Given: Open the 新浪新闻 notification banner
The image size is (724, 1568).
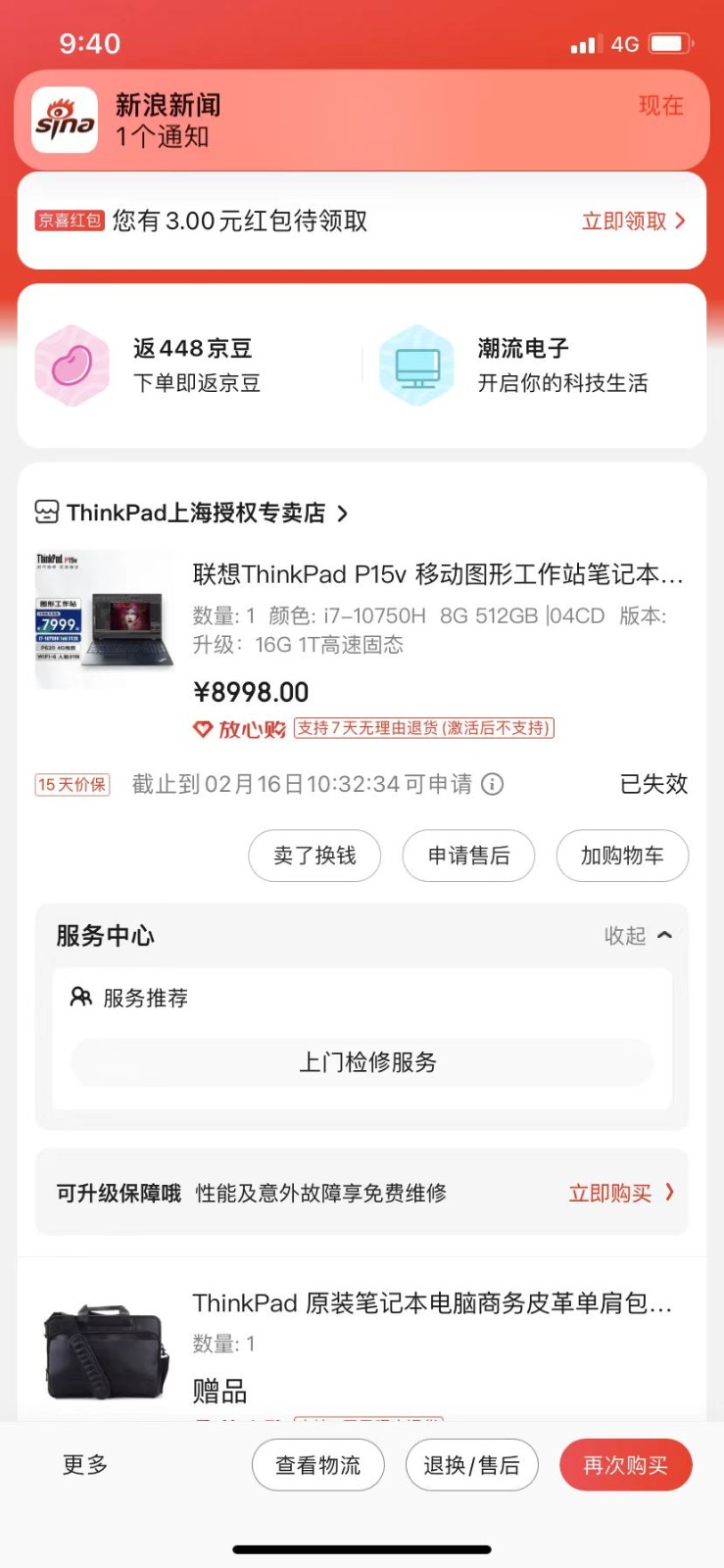Looking at the screenshot, I should pyautogui.click(x=362, y=120).
